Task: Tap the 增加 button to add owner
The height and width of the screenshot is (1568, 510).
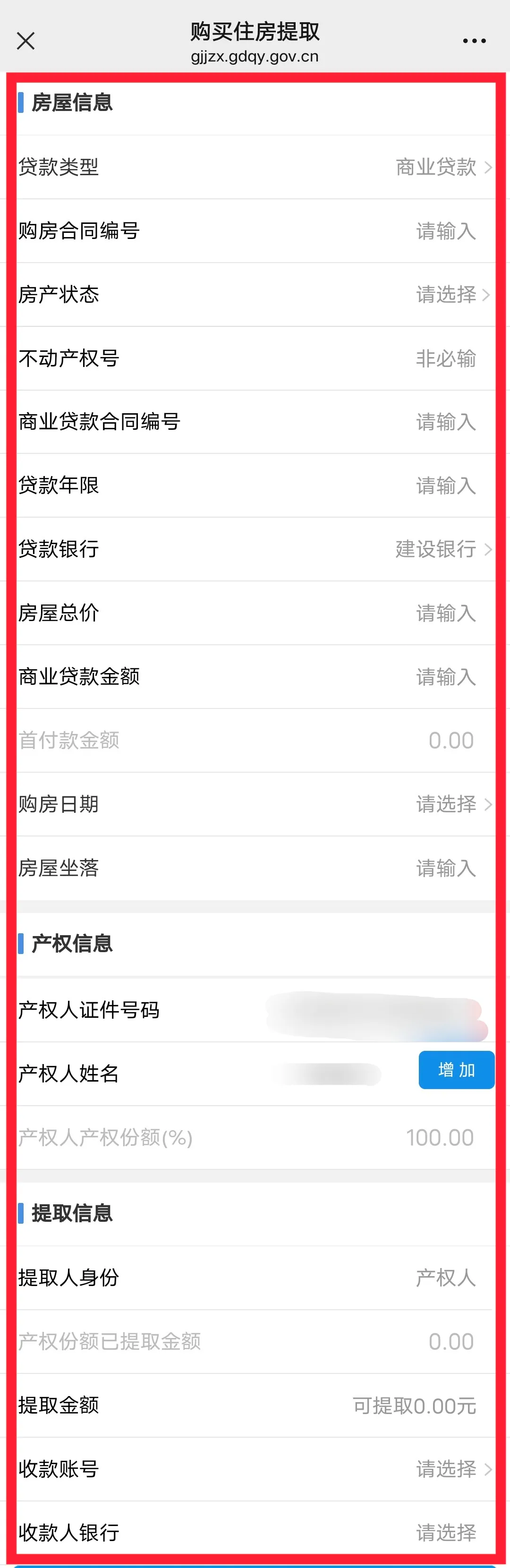Action: (456, 1069)
